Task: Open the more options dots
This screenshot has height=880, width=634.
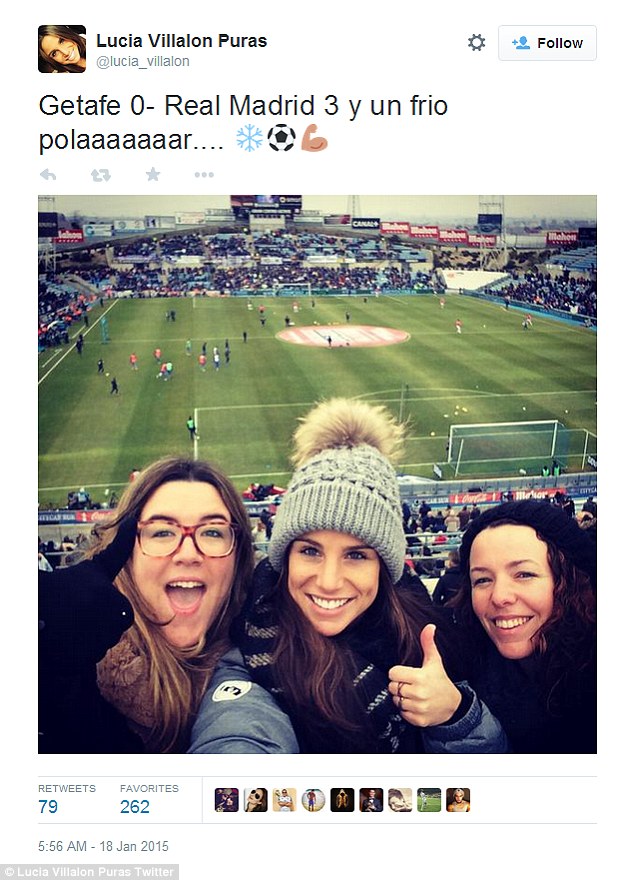Action: click(204, 175)
